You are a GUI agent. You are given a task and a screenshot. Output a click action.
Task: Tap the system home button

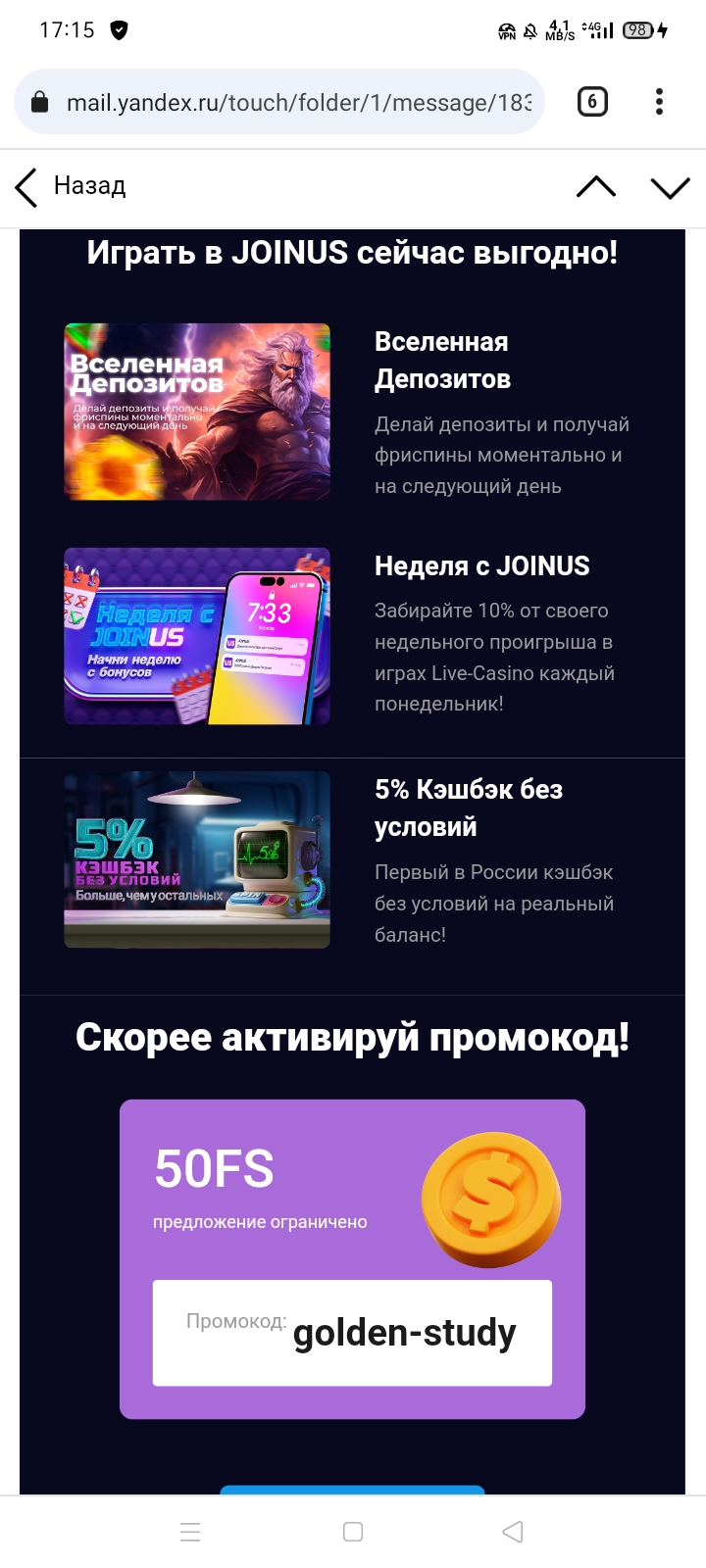point(353,1532)
